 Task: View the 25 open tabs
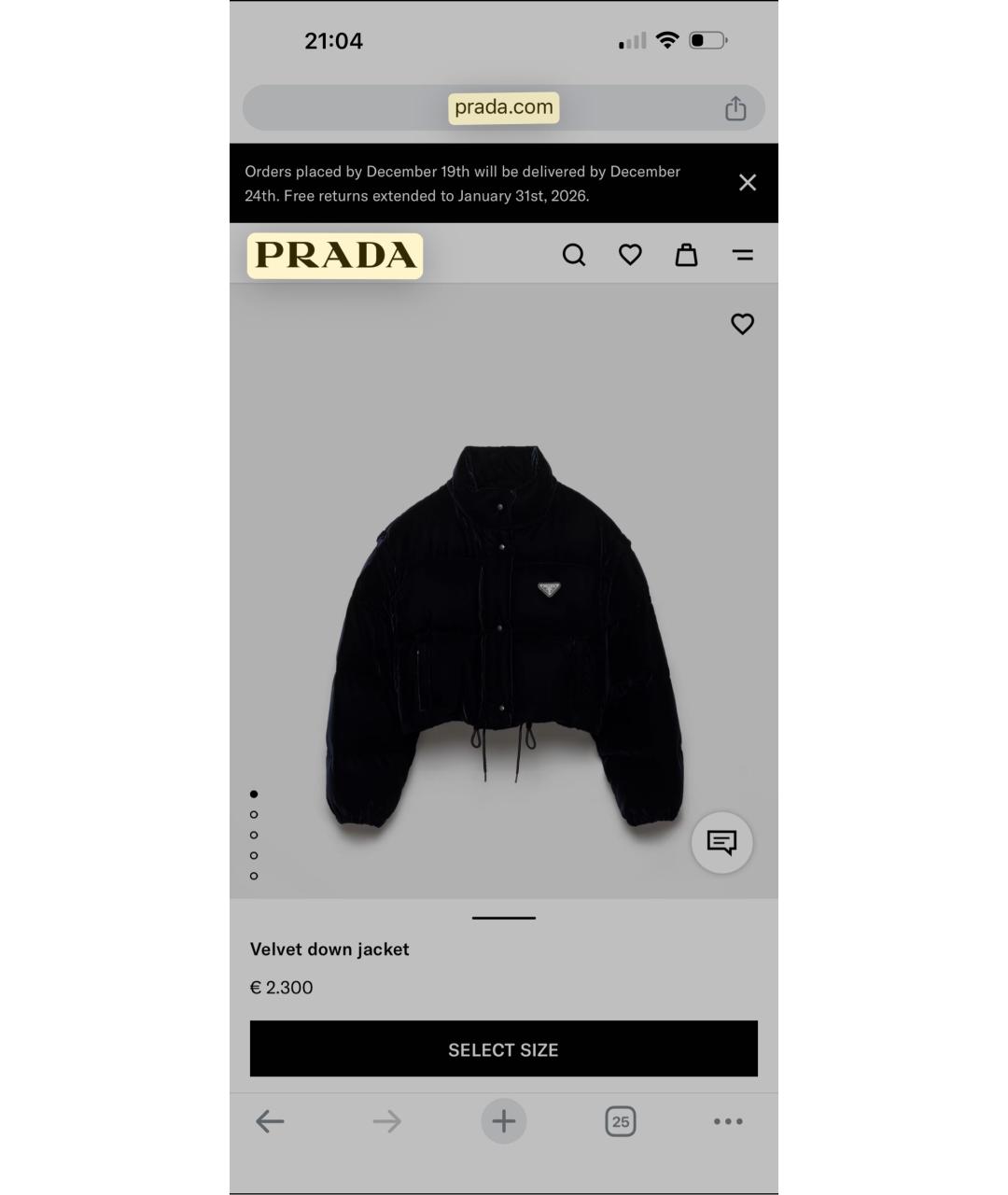[x=621, y=1121]
